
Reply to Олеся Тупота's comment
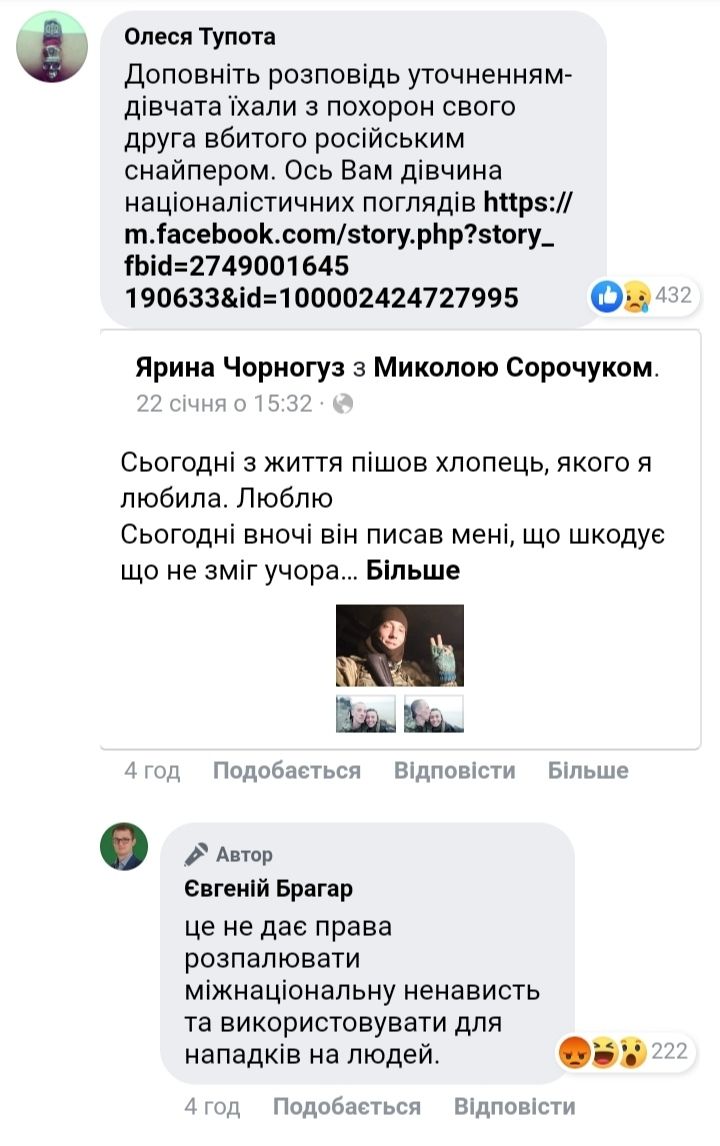[x=455, y=770]
